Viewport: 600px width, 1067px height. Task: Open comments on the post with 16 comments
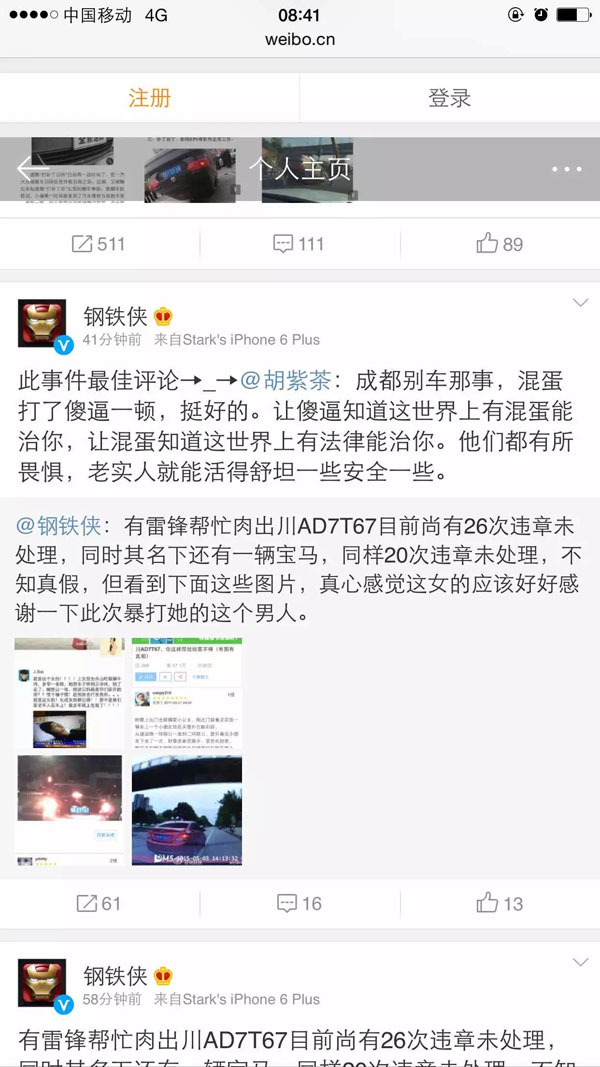coord(299,903)
